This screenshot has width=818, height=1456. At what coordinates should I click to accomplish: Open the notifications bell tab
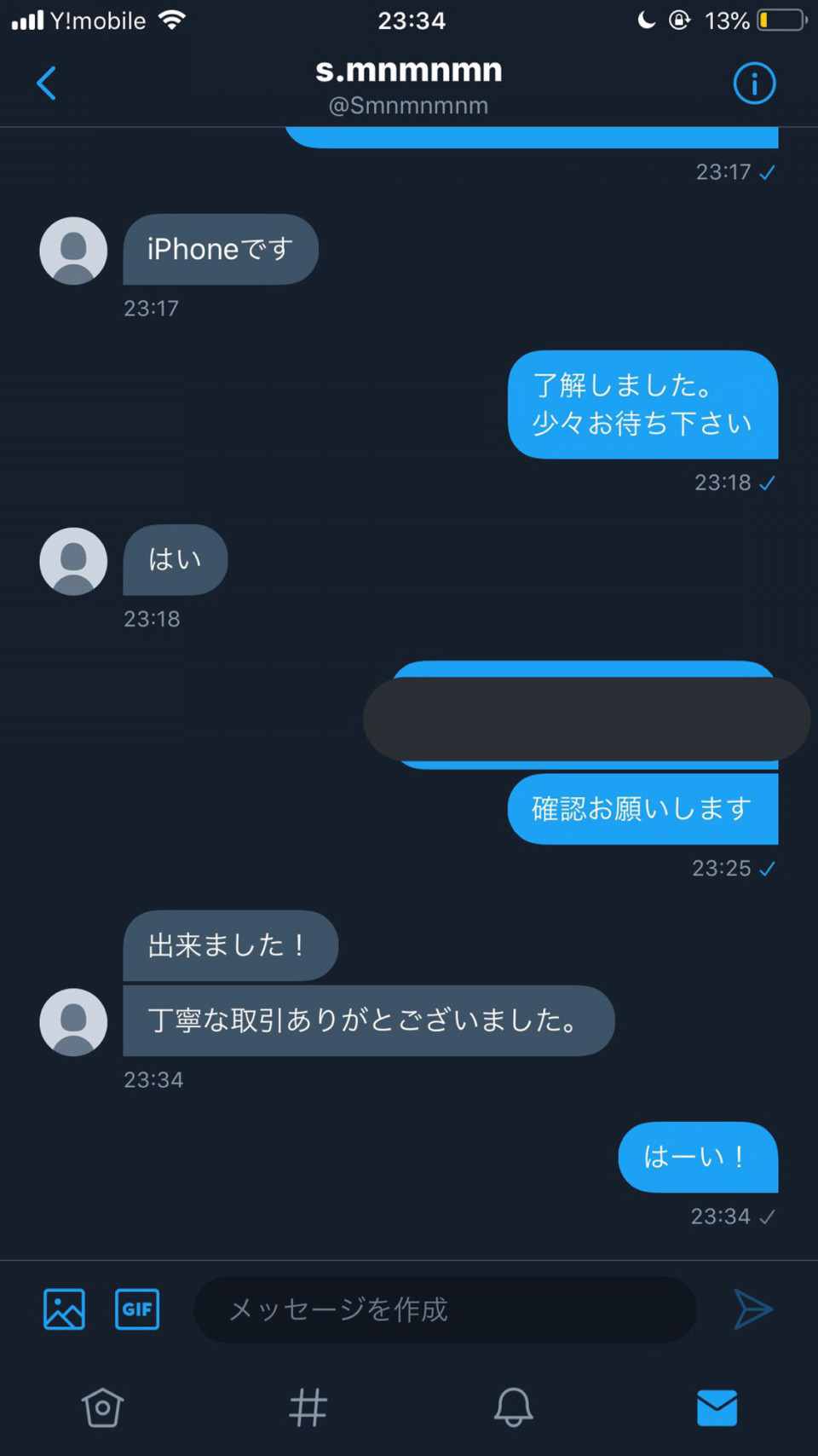coord(513,1407)
